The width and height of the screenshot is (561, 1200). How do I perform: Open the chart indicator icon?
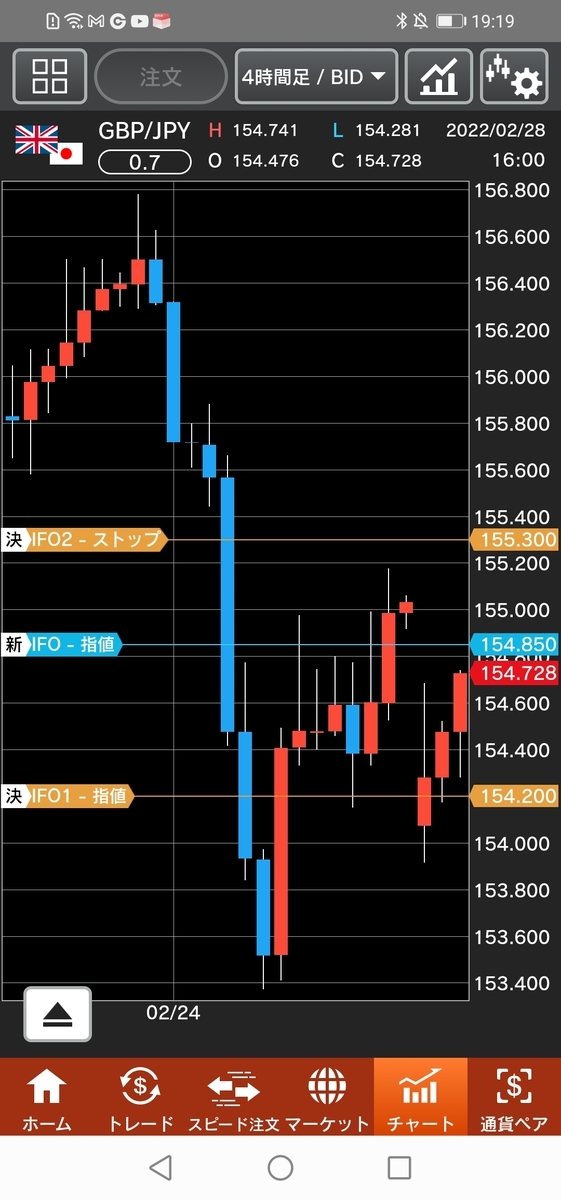click(x=439, y=76)
